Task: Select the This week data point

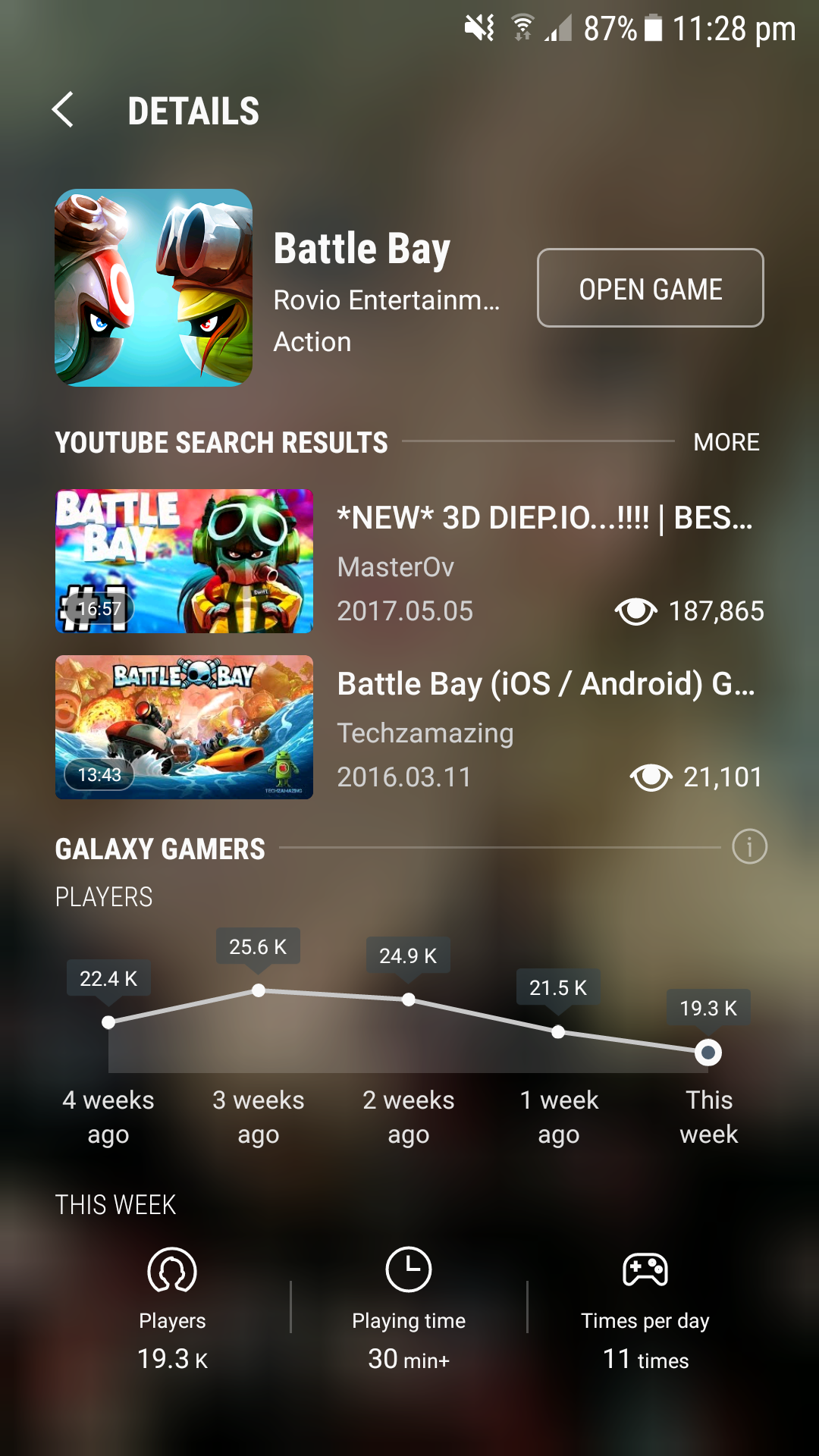Action: [x=708, y=1053]
